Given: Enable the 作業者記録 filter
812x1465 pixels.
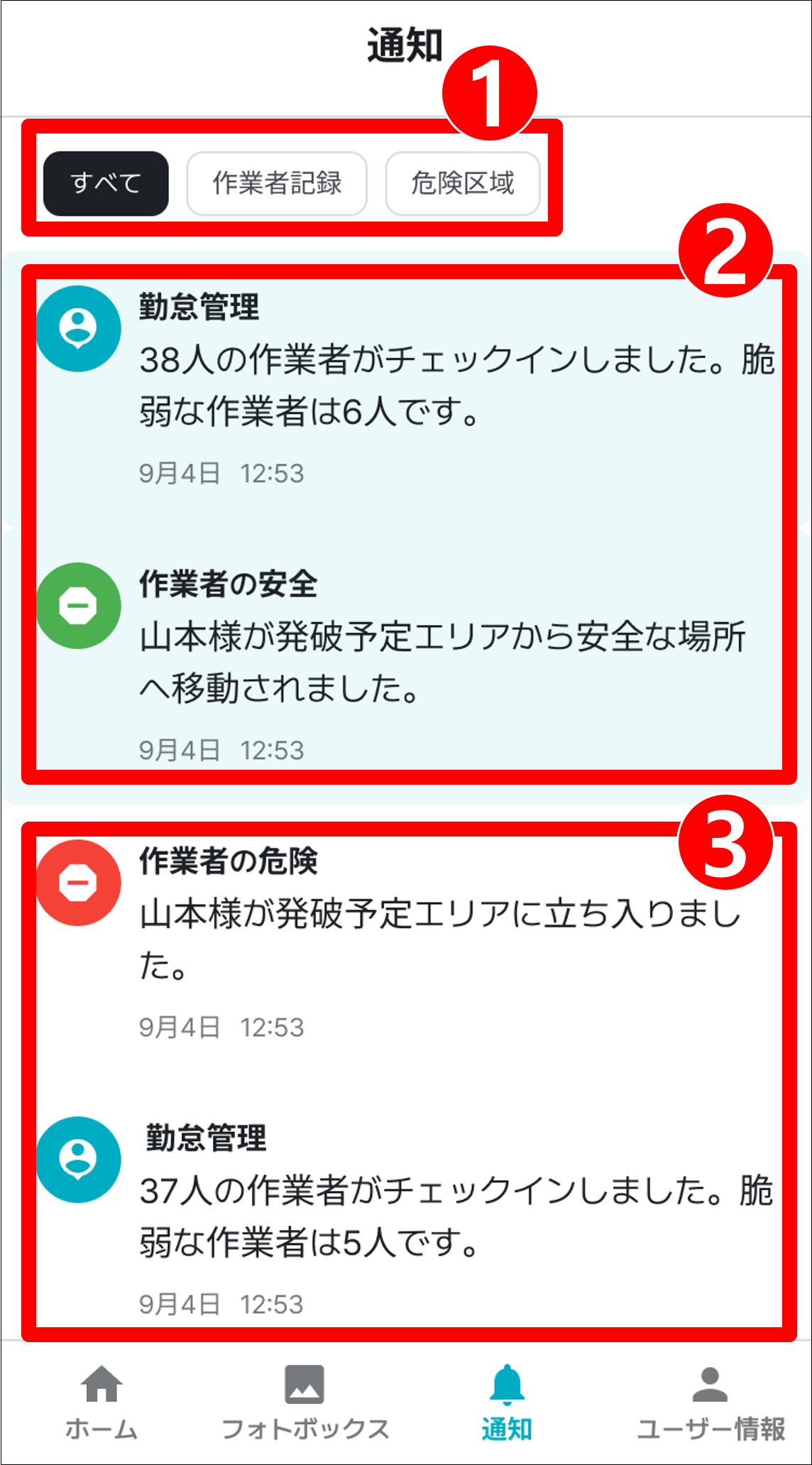Looking at the screenshot, I should 278,183.
